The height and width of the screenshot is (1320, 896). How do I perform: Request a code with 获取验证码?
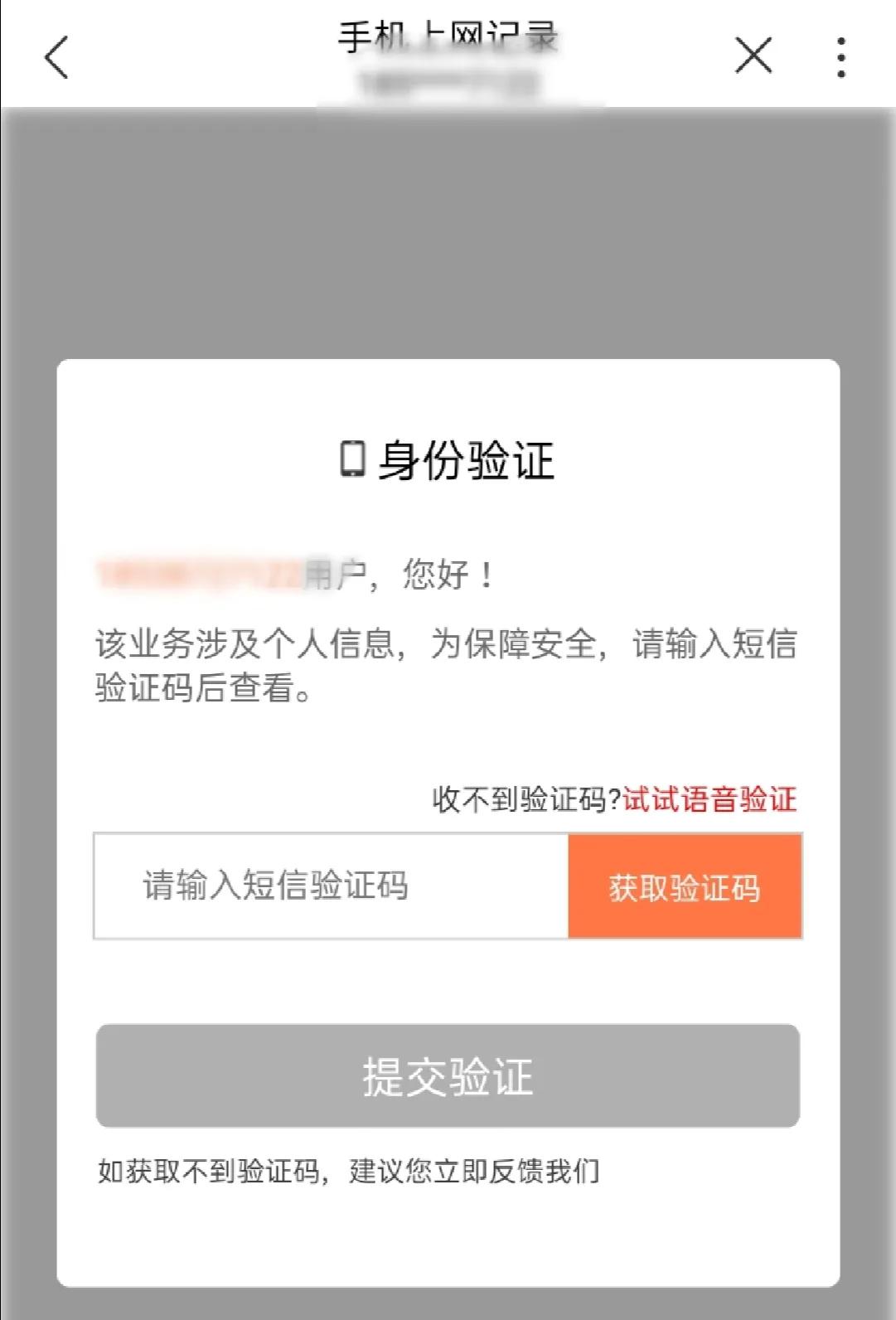click(x=685, y=886)
